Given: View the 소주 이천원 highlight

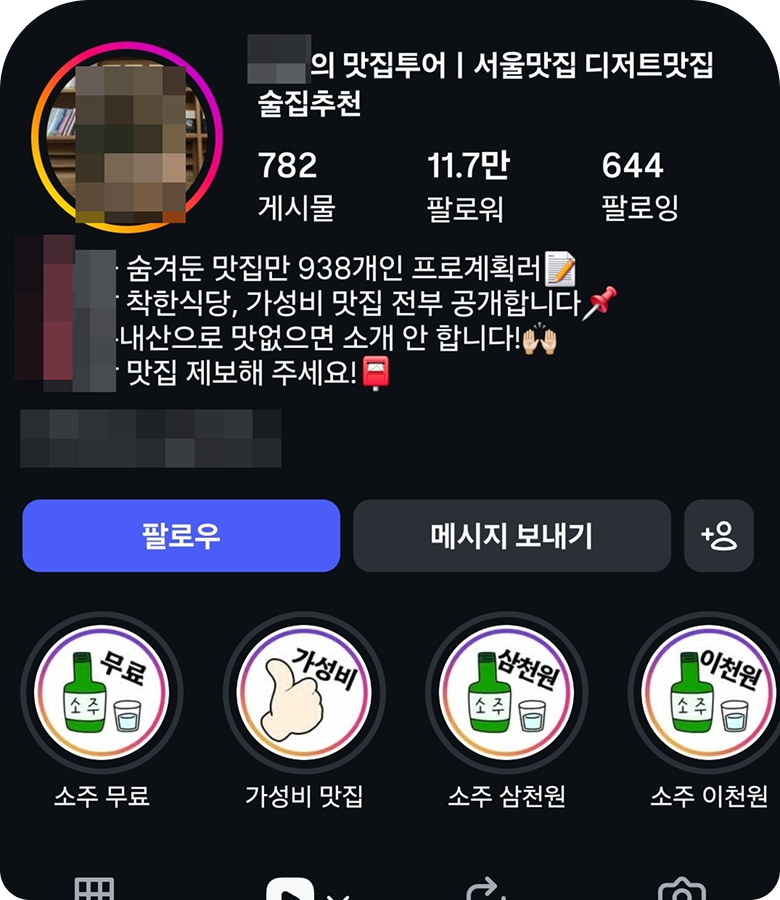Looking at the screenshot, I should point(708,694).
